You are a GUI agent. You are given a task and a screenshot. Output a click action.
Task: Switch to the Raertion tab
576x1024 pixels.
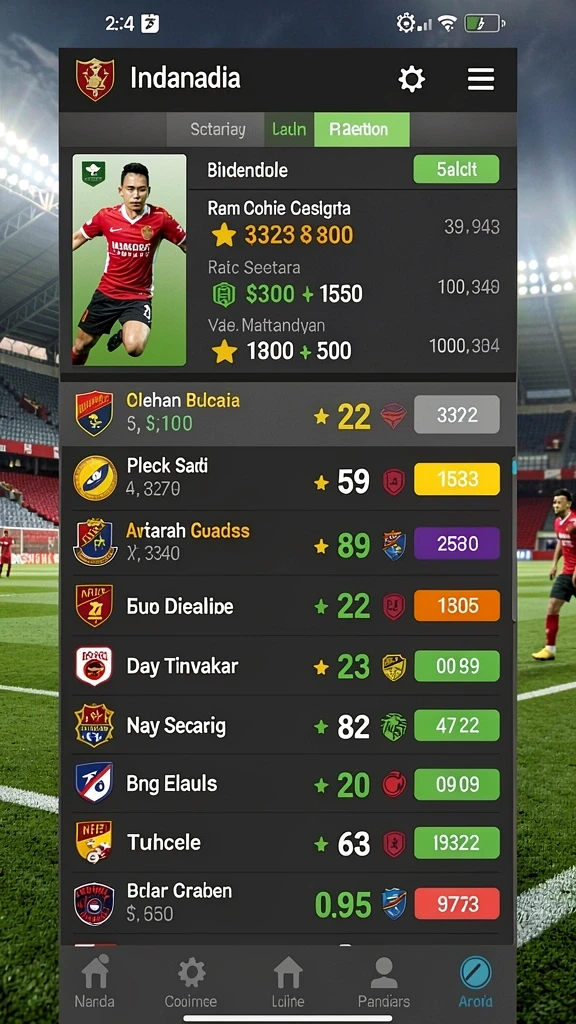[x=362, y=129]
